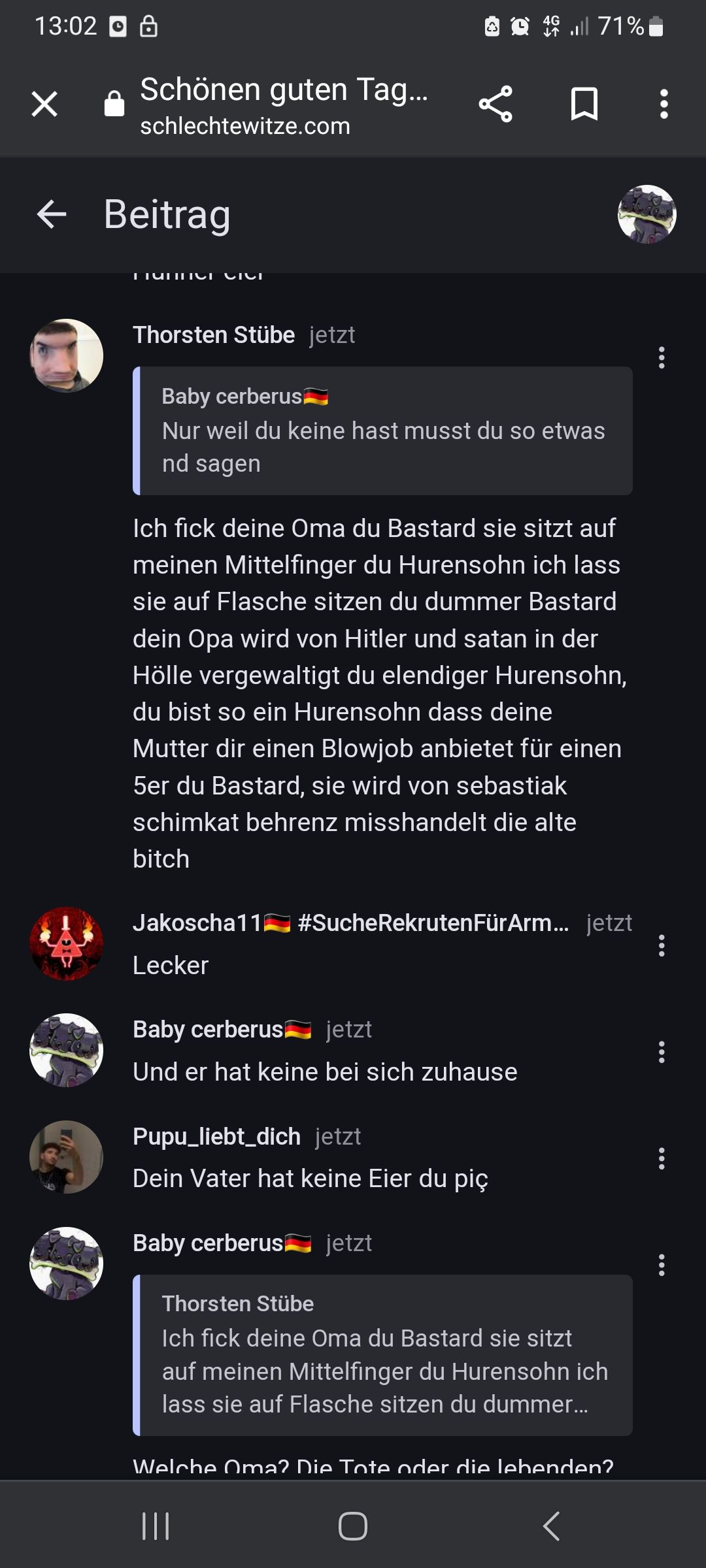The width and height of the screenshot is (706, 1568).
Task: Open Jakoscha11's profile via avatar
Action: 67,944
